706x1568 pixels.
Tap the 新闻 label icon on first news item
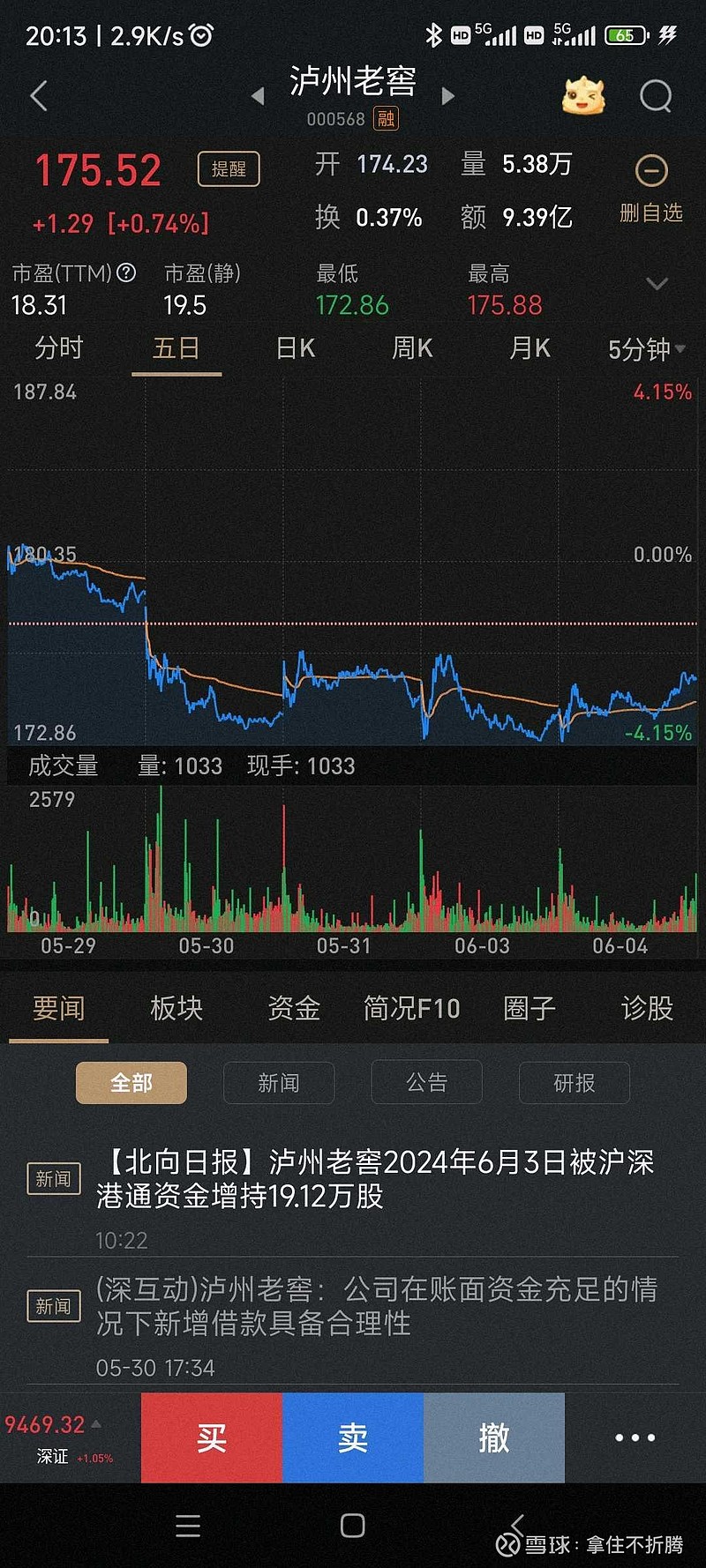pos(53,1177)
